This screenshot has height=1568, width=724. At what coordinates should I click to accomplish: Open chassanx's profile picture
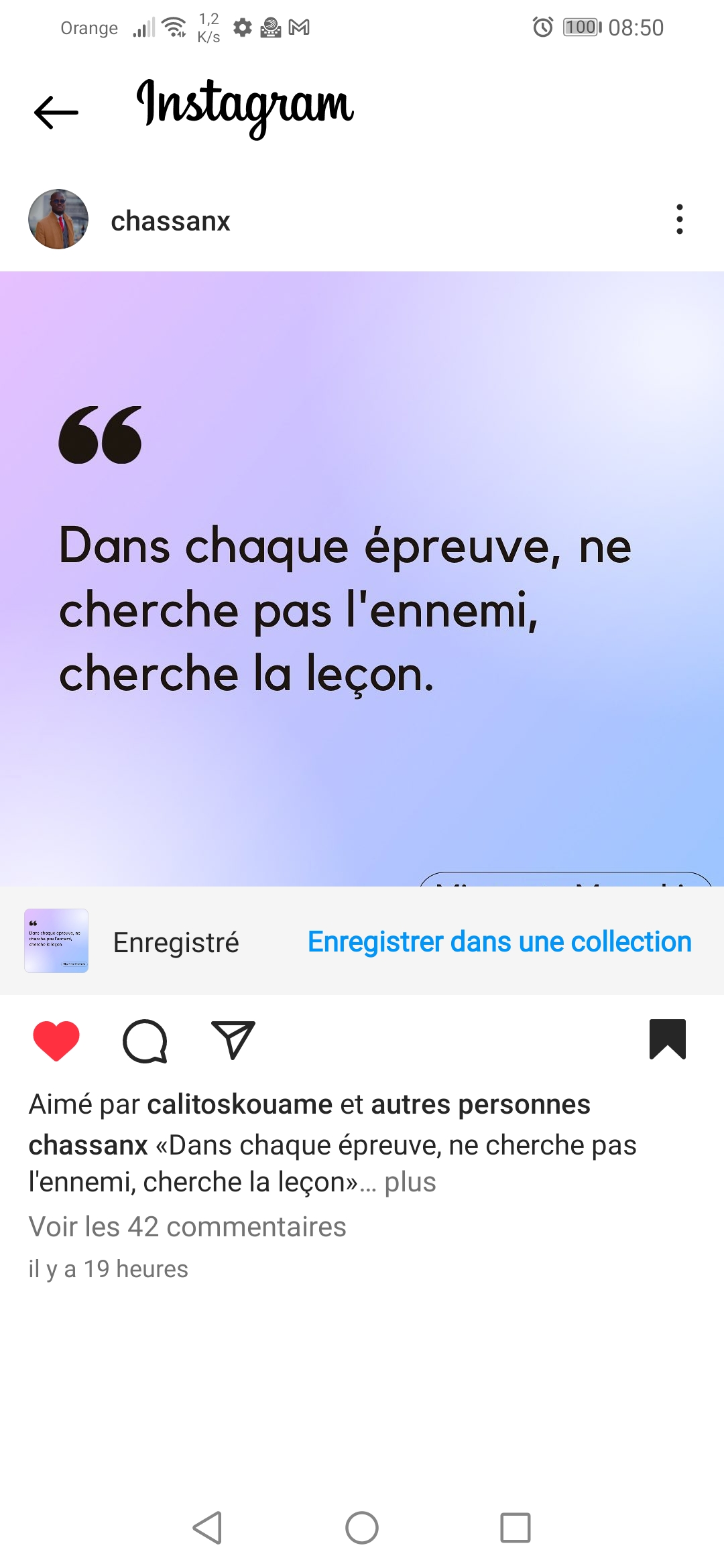[58, 219]
